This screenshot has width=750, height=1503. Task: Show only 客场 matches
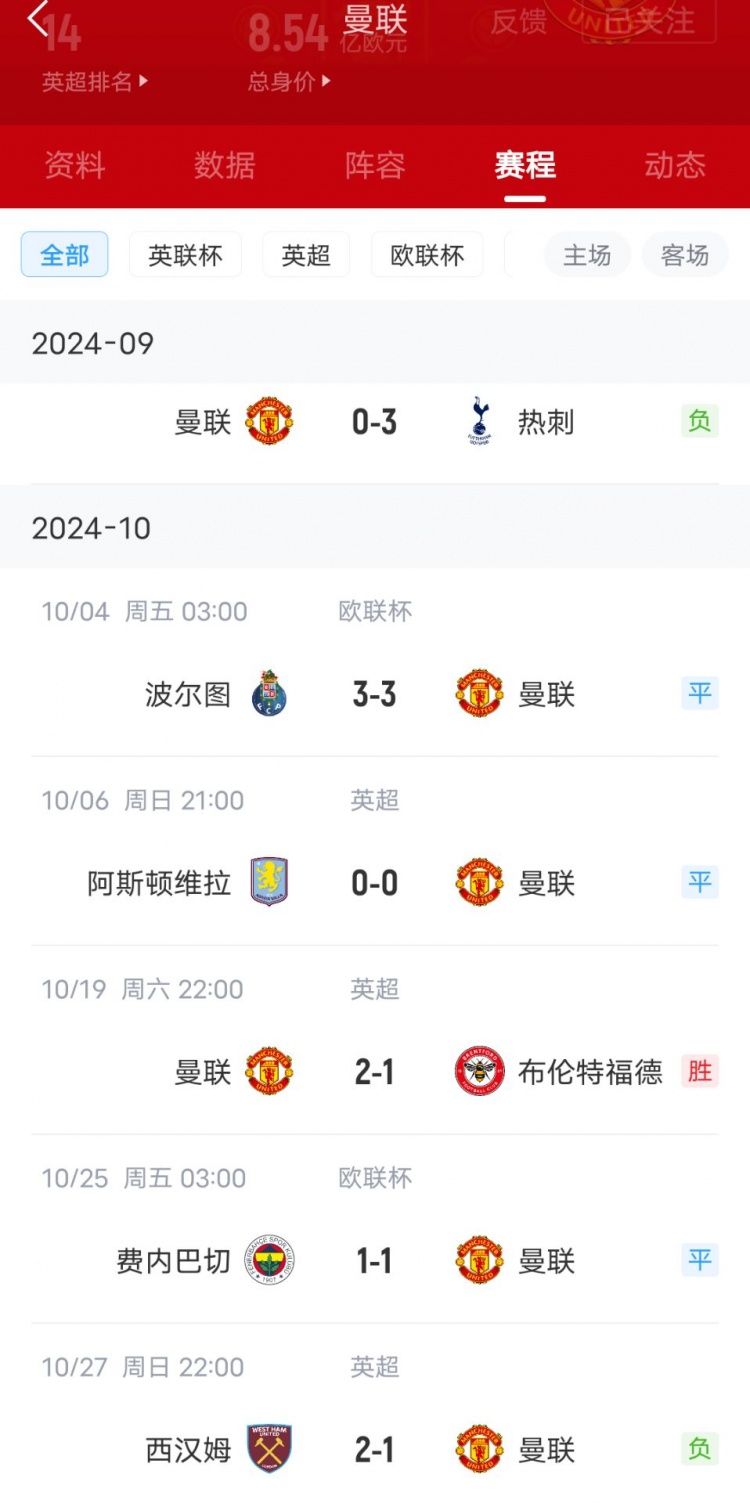click(685, 255)
